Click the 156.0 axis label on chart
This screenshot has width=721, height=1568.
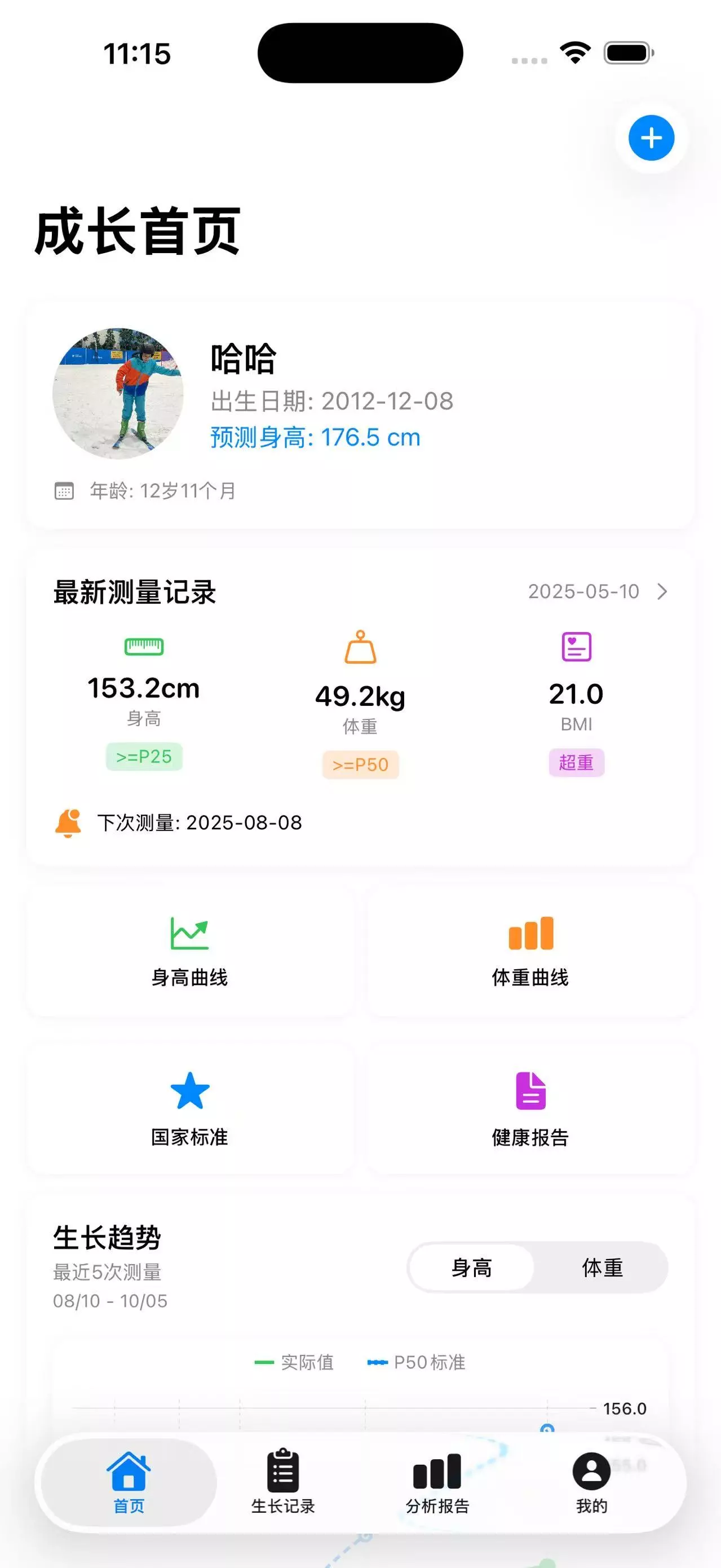click(626, 1408)
